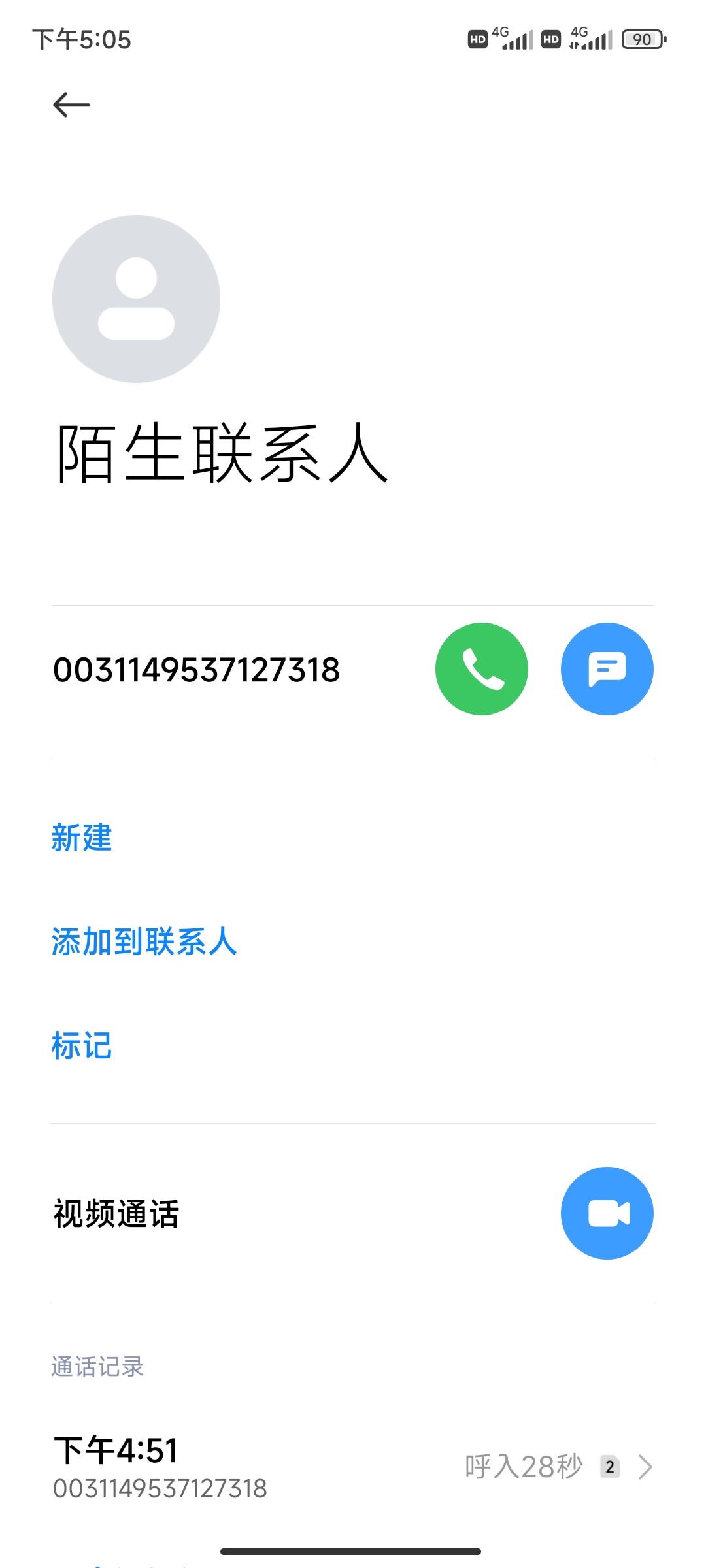The image size is (706, 1568).
Task: Tap 新建 to create a new contact
Action: [82, 838]
